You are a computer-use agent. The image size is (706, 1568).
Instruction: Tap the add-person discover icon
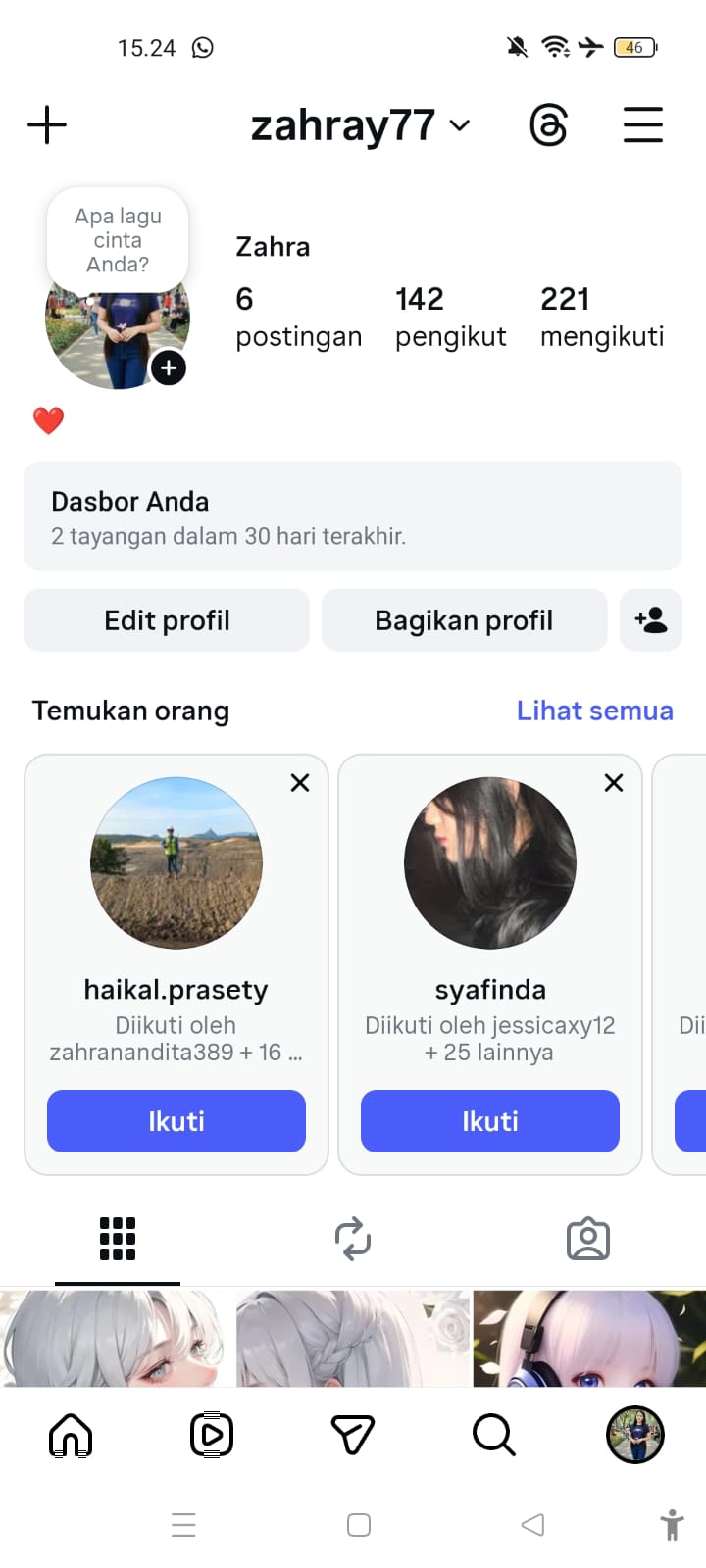coord(651,620)
